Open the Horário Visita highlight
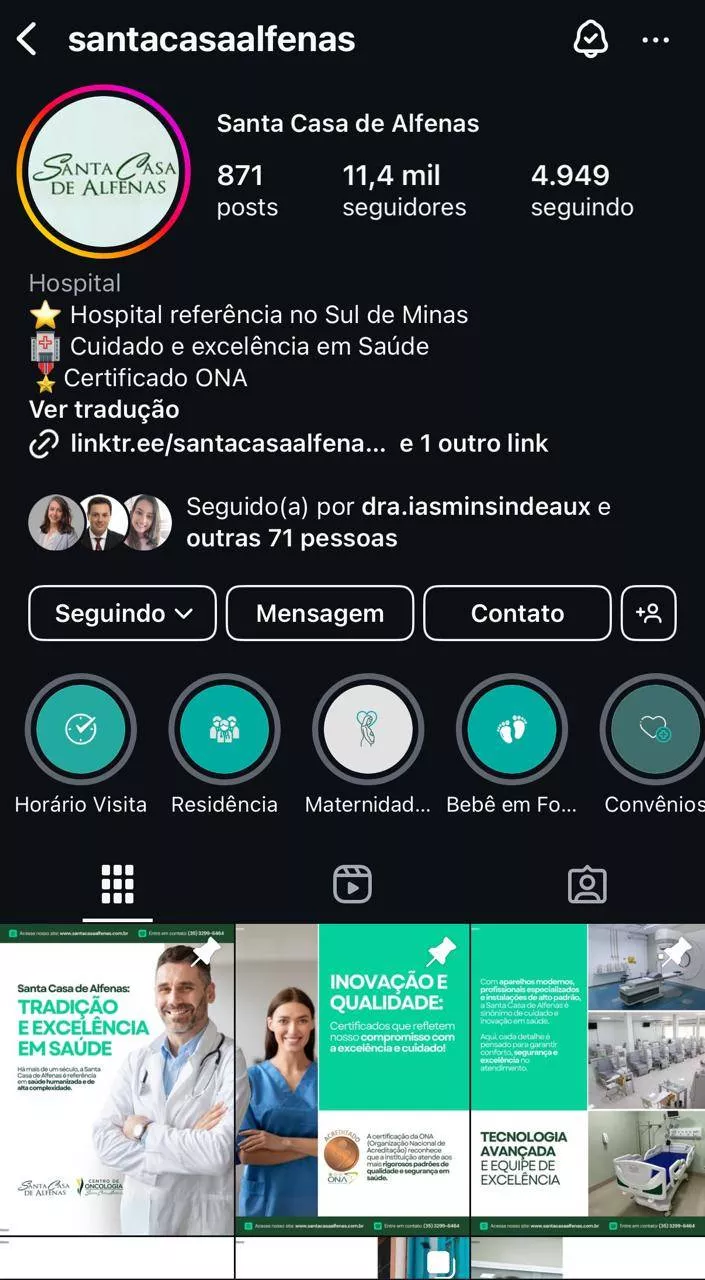 coord(81,729)
